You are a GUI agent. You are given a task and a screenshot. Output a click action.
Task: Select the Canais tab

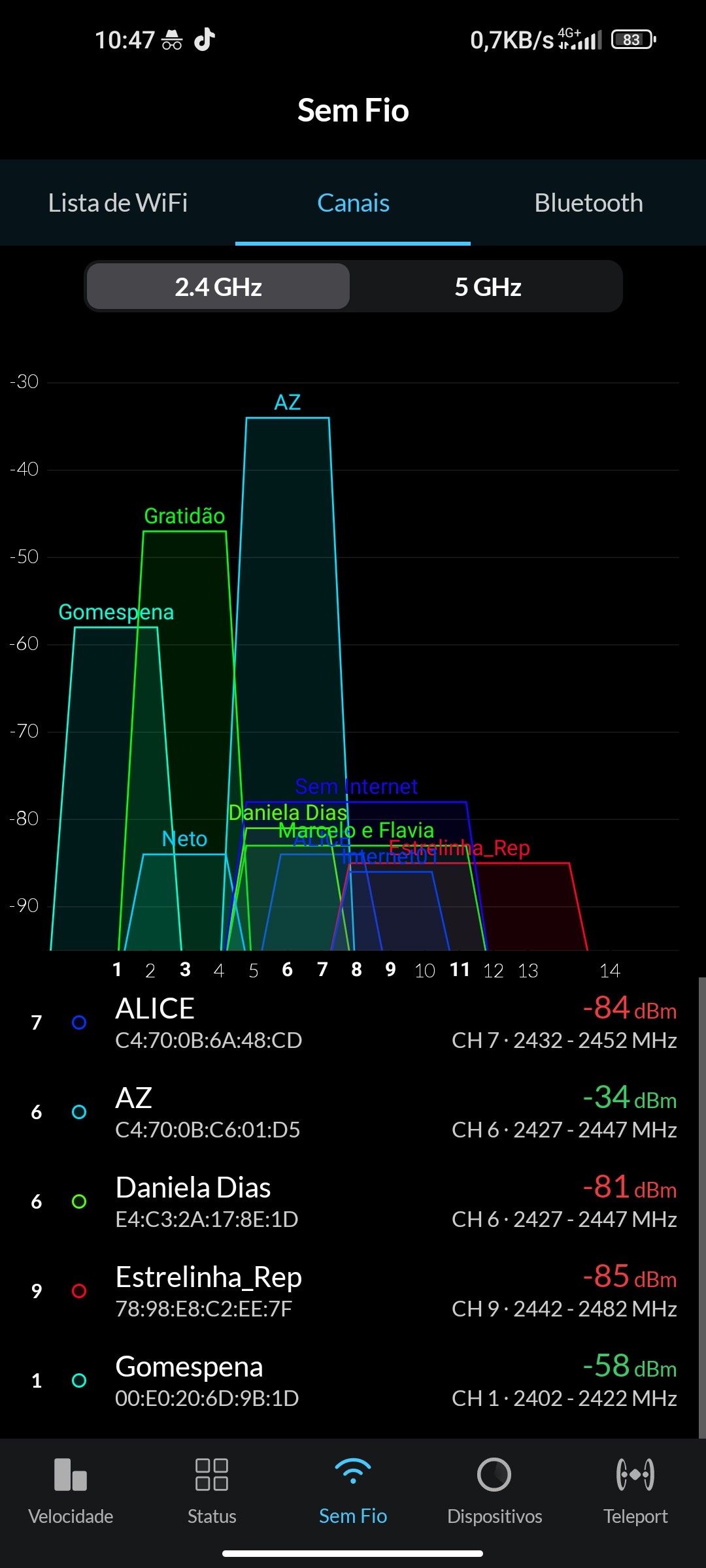(x=353, y=203)
